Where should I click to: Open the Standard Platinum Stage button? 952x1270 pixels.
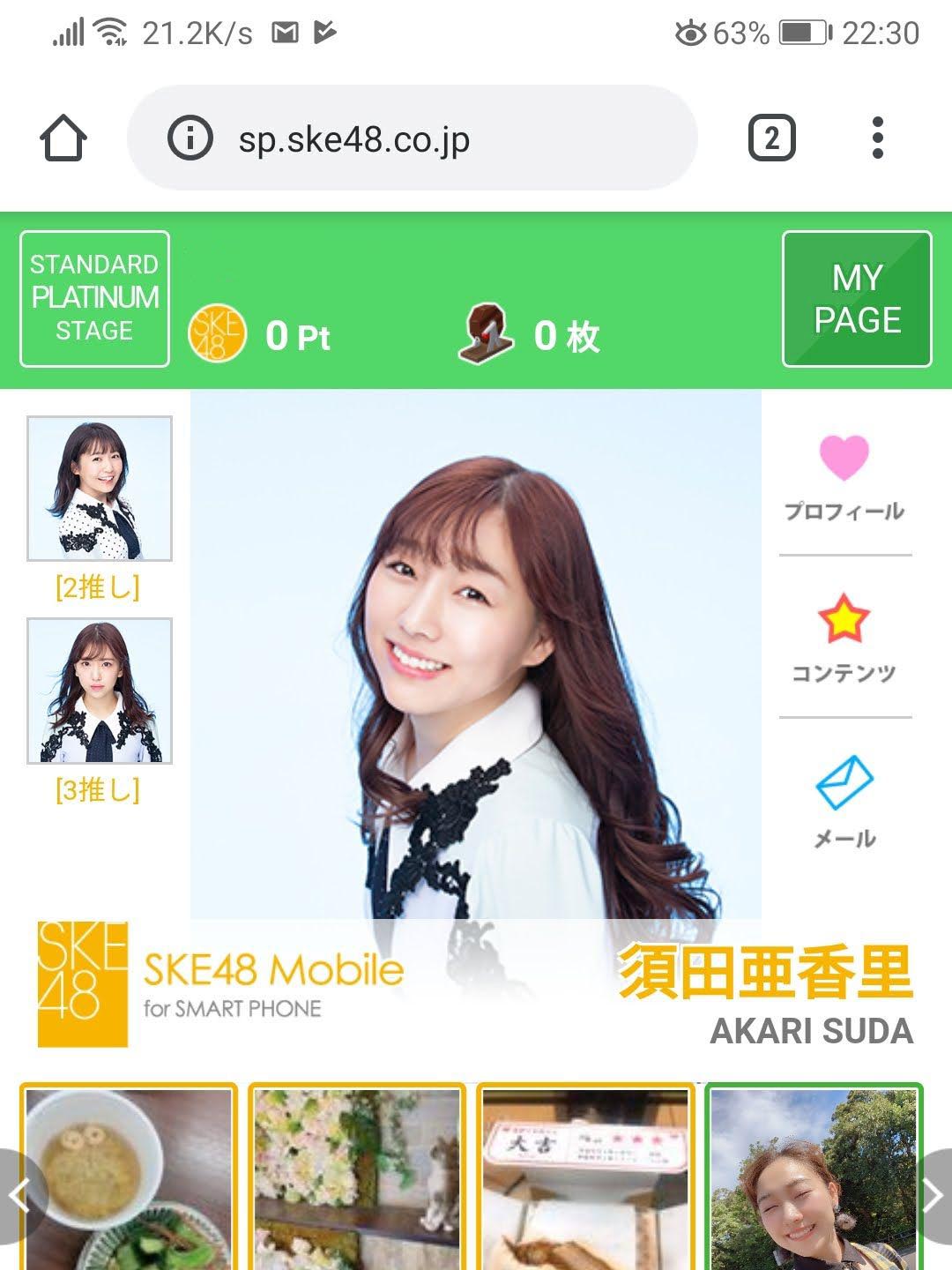[94, 298]
